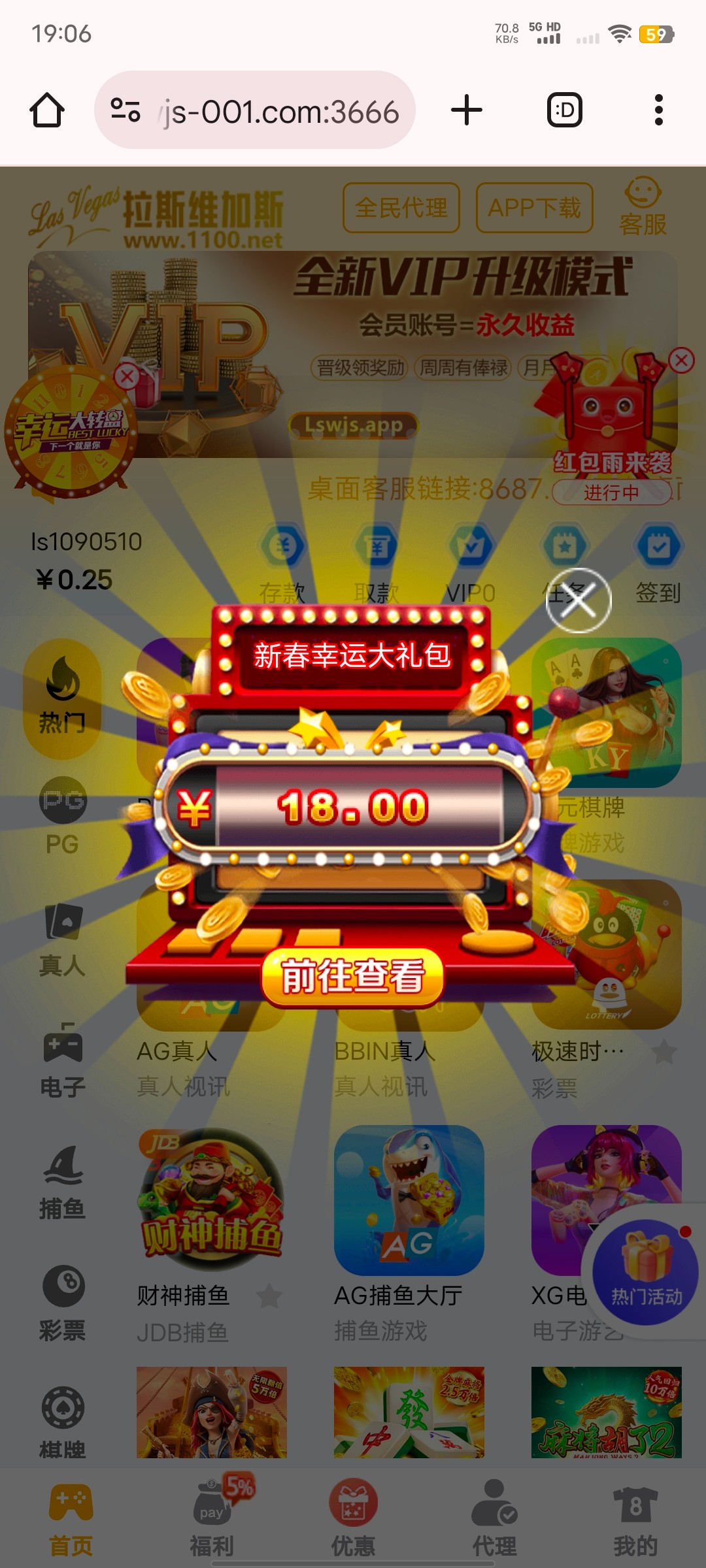The width and height of the screenshot is (706, 1568).
Task: Open the 签到 check-in shortcut
Action: click(658, 563)
